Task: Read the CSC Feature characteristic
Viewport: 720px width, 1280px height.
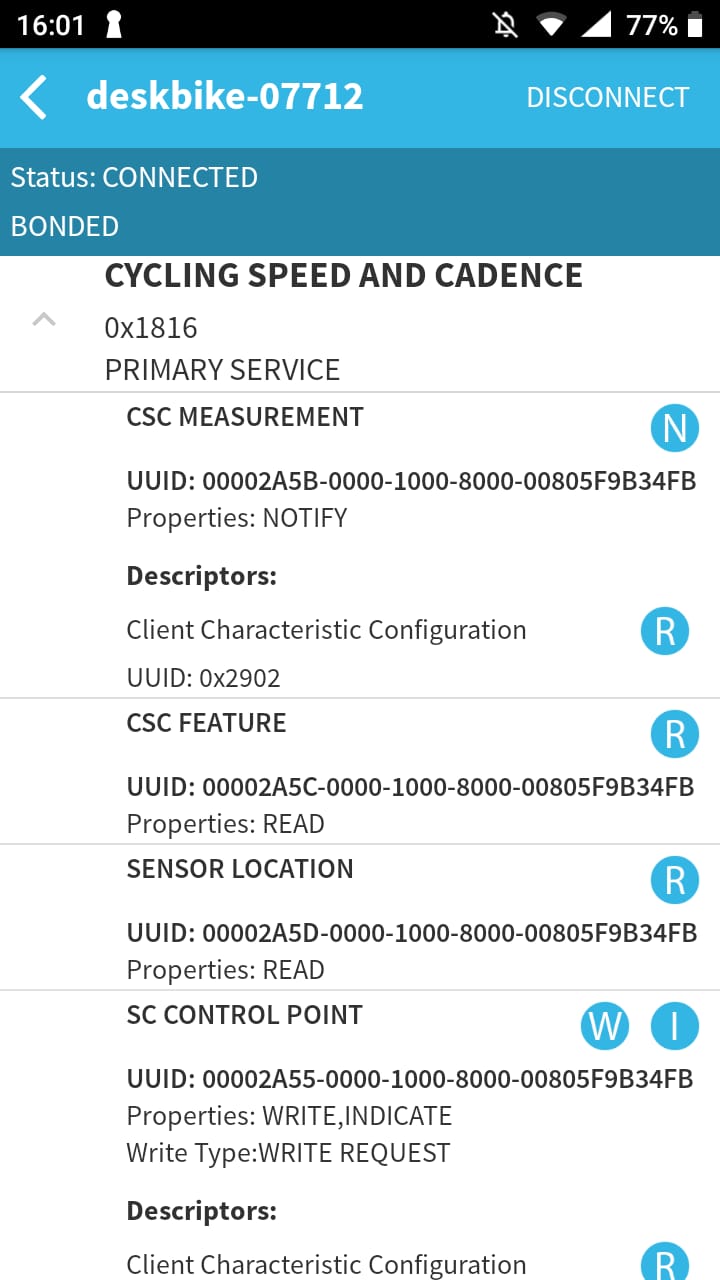Action: tap(674, 735)
